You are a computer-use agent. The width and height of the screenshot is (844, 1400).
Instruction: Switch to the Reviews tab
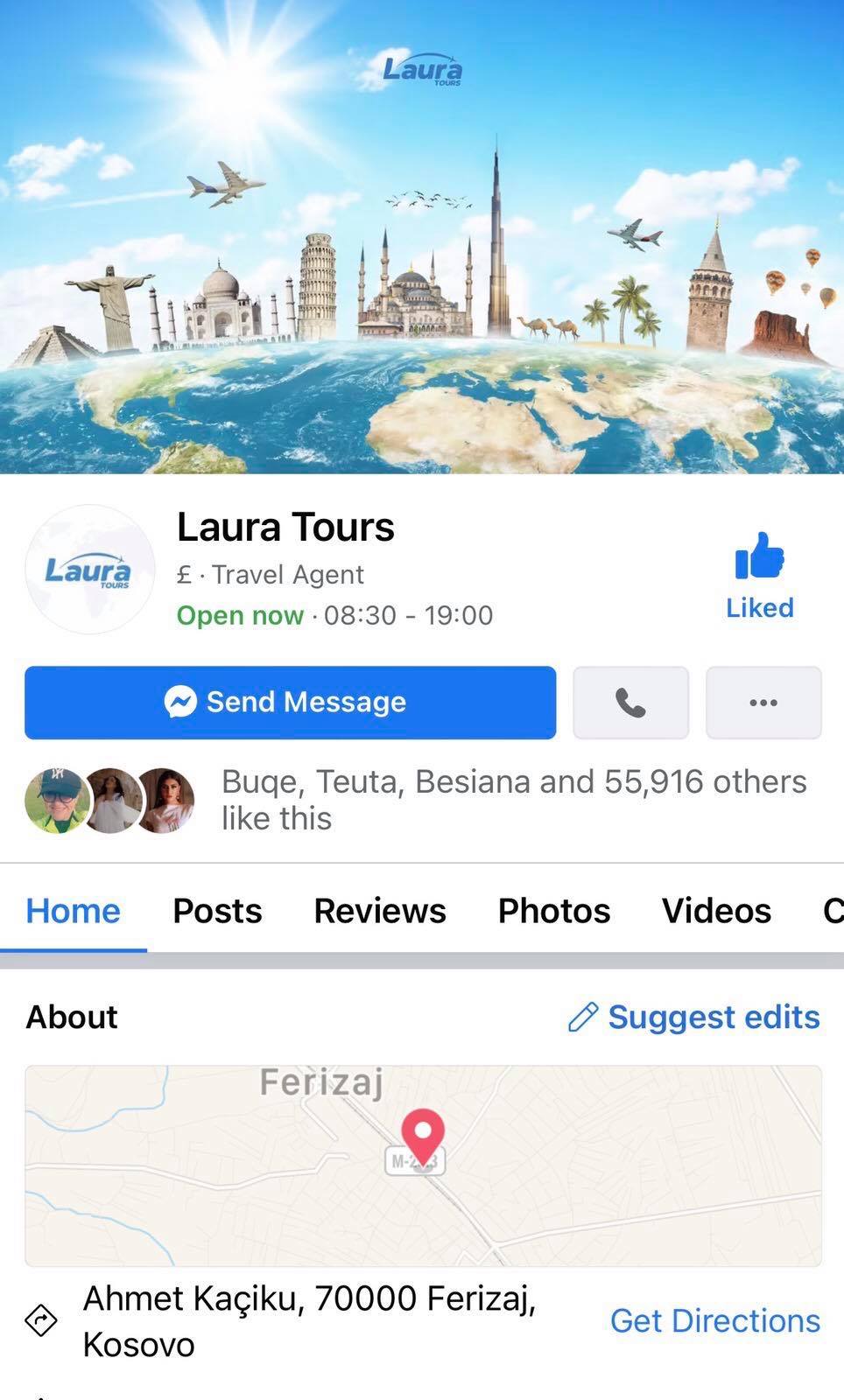click(378, 911)
